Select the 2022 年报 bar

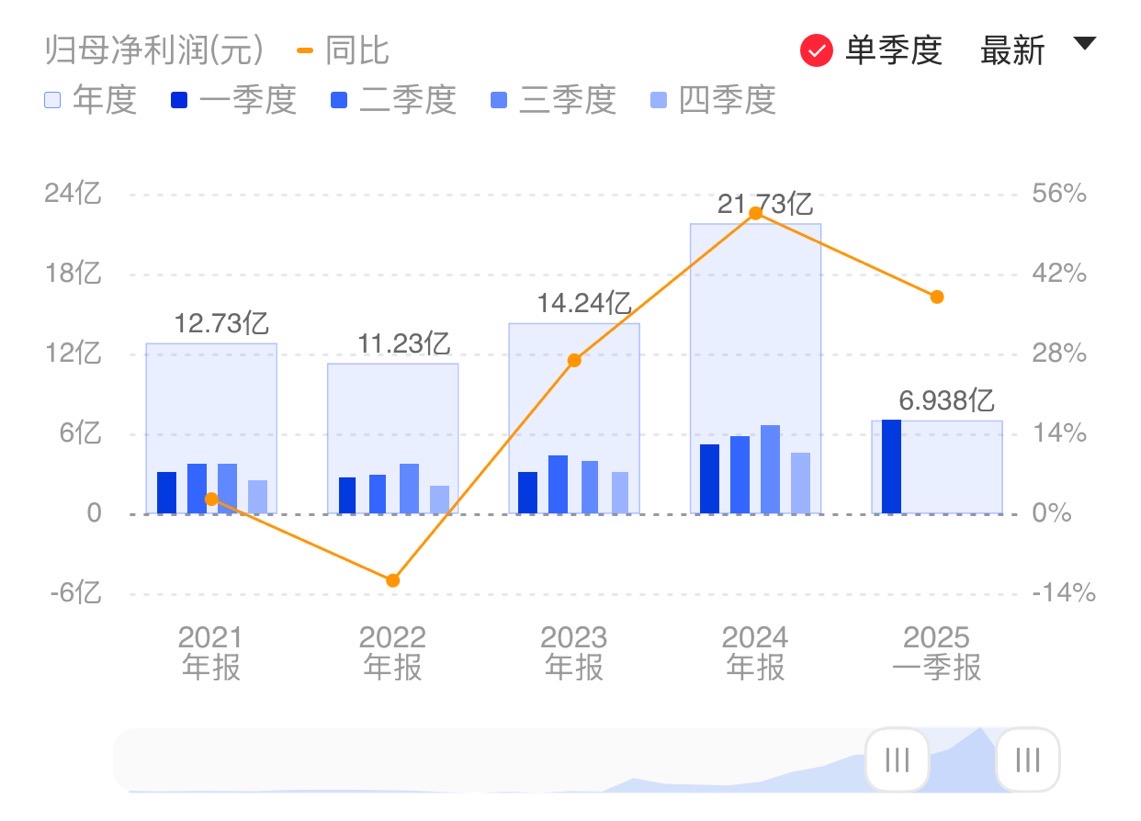pyautogui.click(x=393, y=440)
